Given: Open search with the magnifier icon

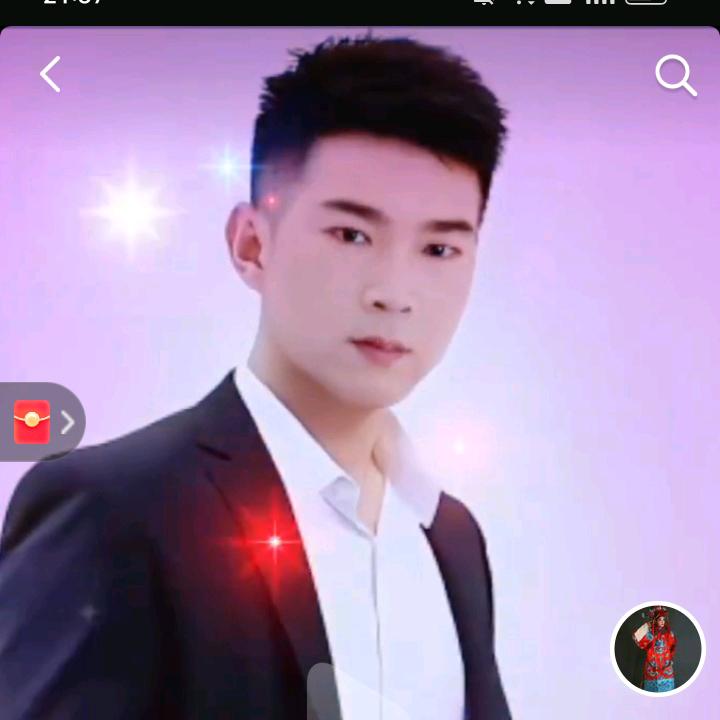Looking at the screenshot, I should [x=675, y=76].
